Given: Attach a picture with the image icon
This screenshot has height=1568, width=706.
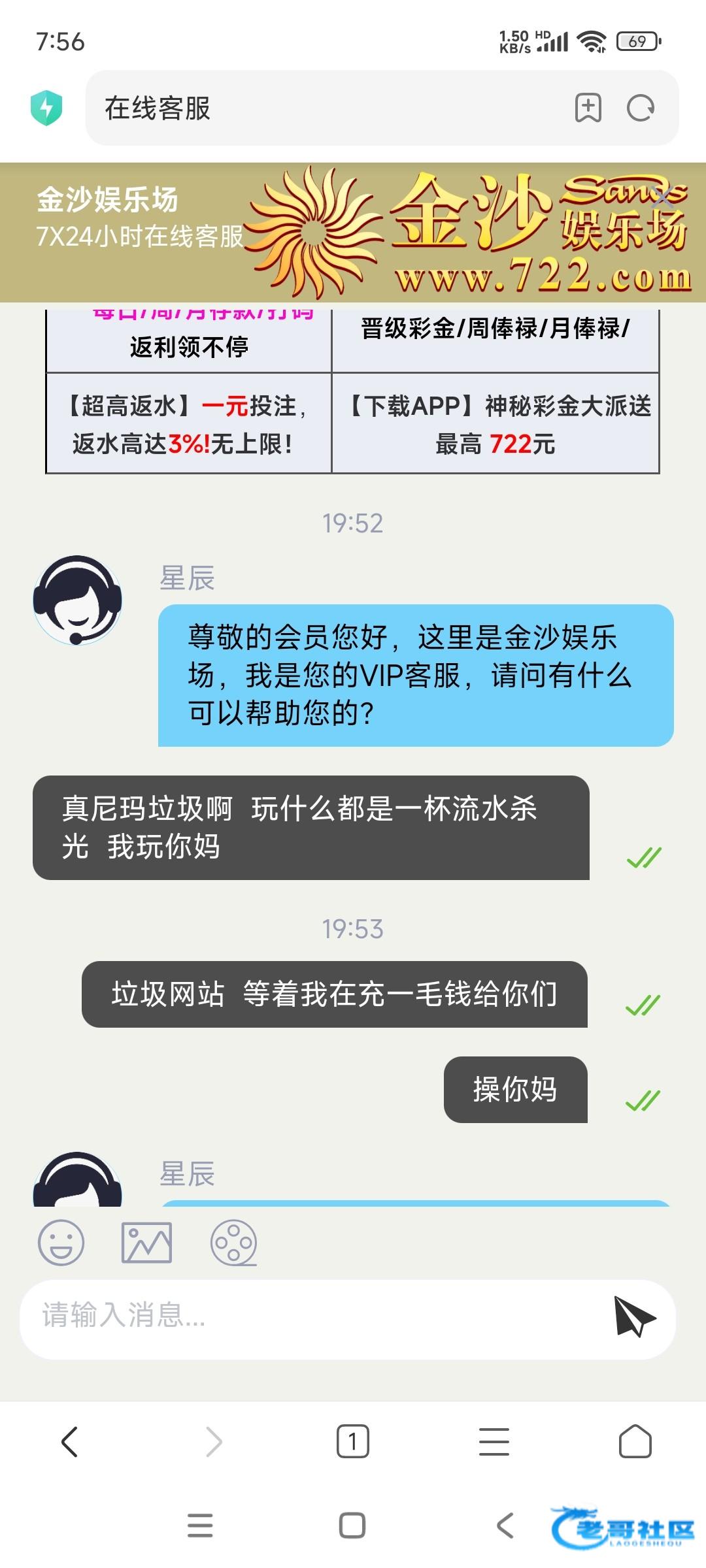Looking at the screenshot, I should [146, 1243].
